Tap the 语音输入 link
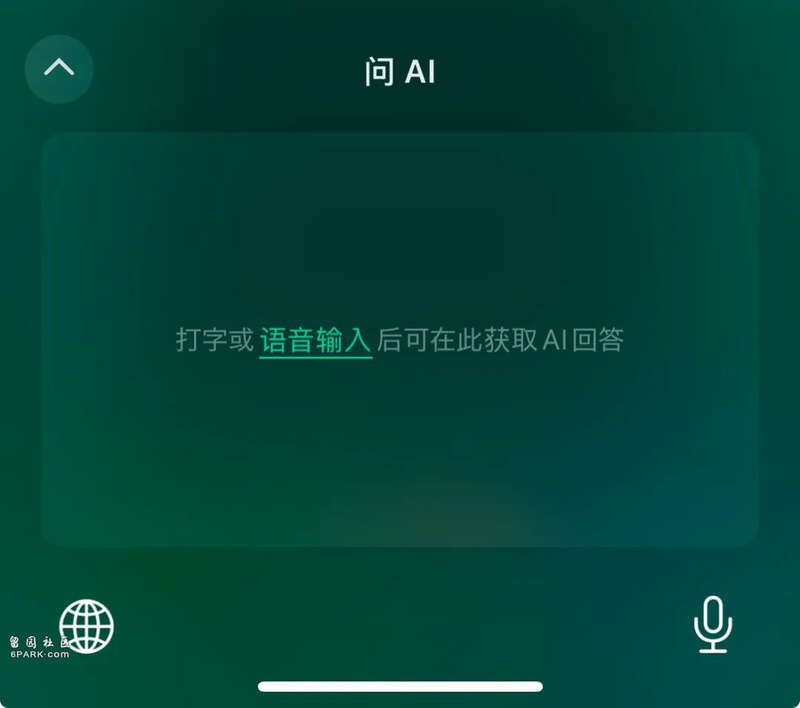 pyautogui.click(x=315, y=340)
